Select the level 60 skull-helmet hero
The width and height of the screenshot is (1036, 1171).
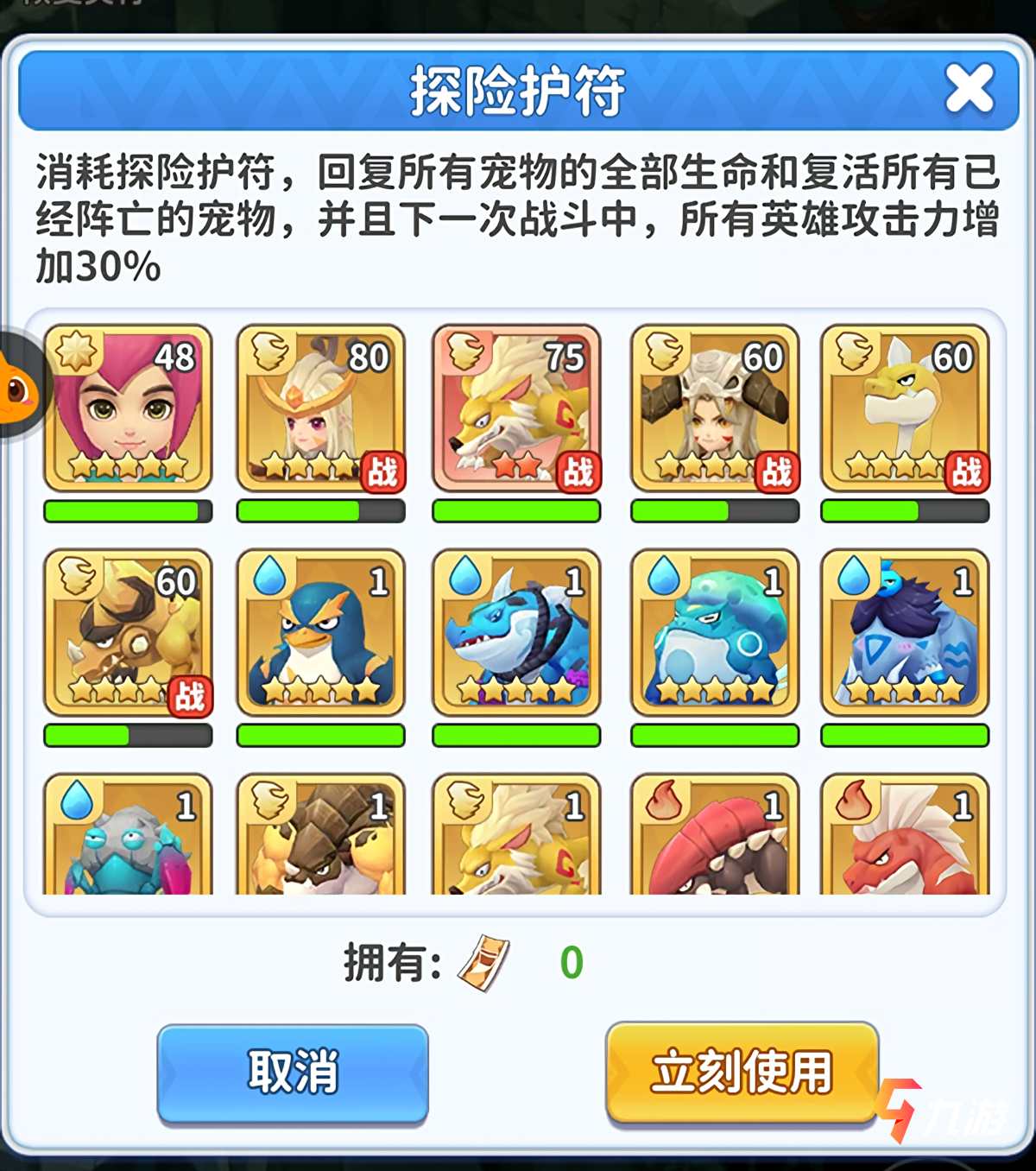(x=715, y=408)
